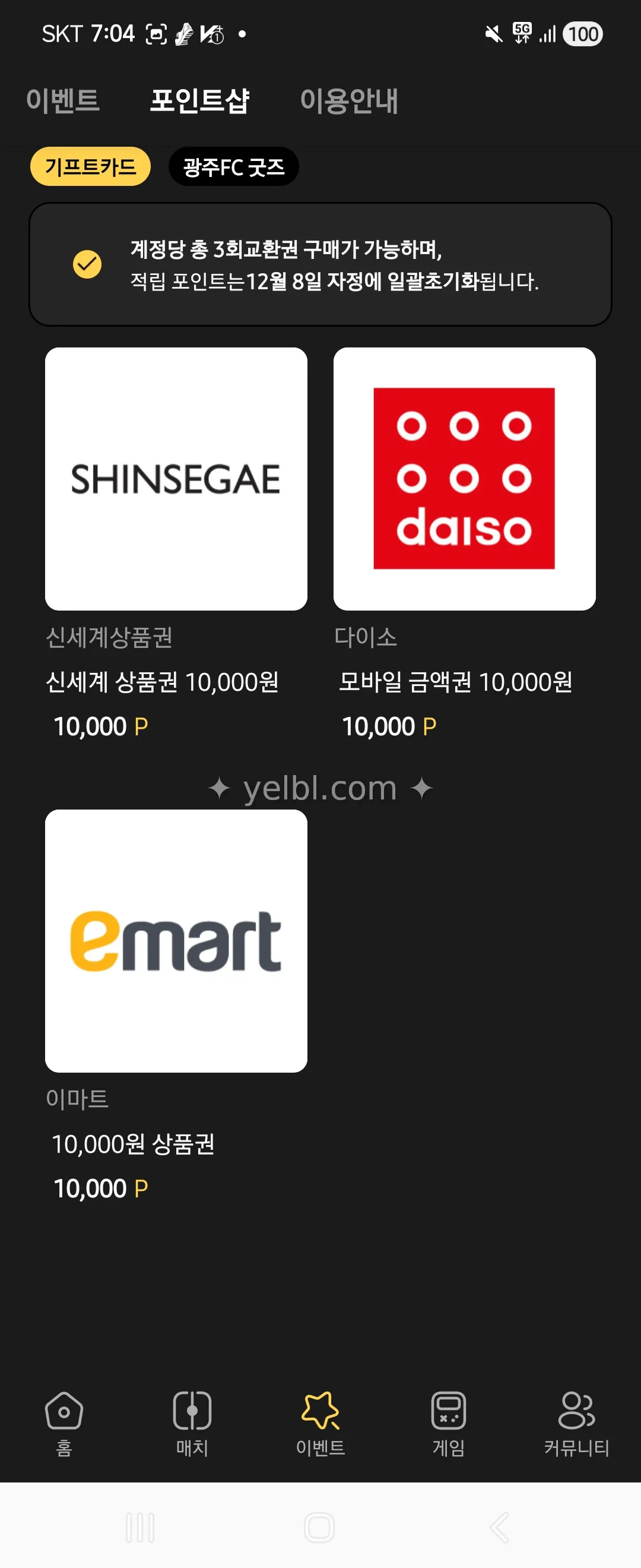
Task: Select the 기프트카드 chip
Action: [x=90, y=166]
